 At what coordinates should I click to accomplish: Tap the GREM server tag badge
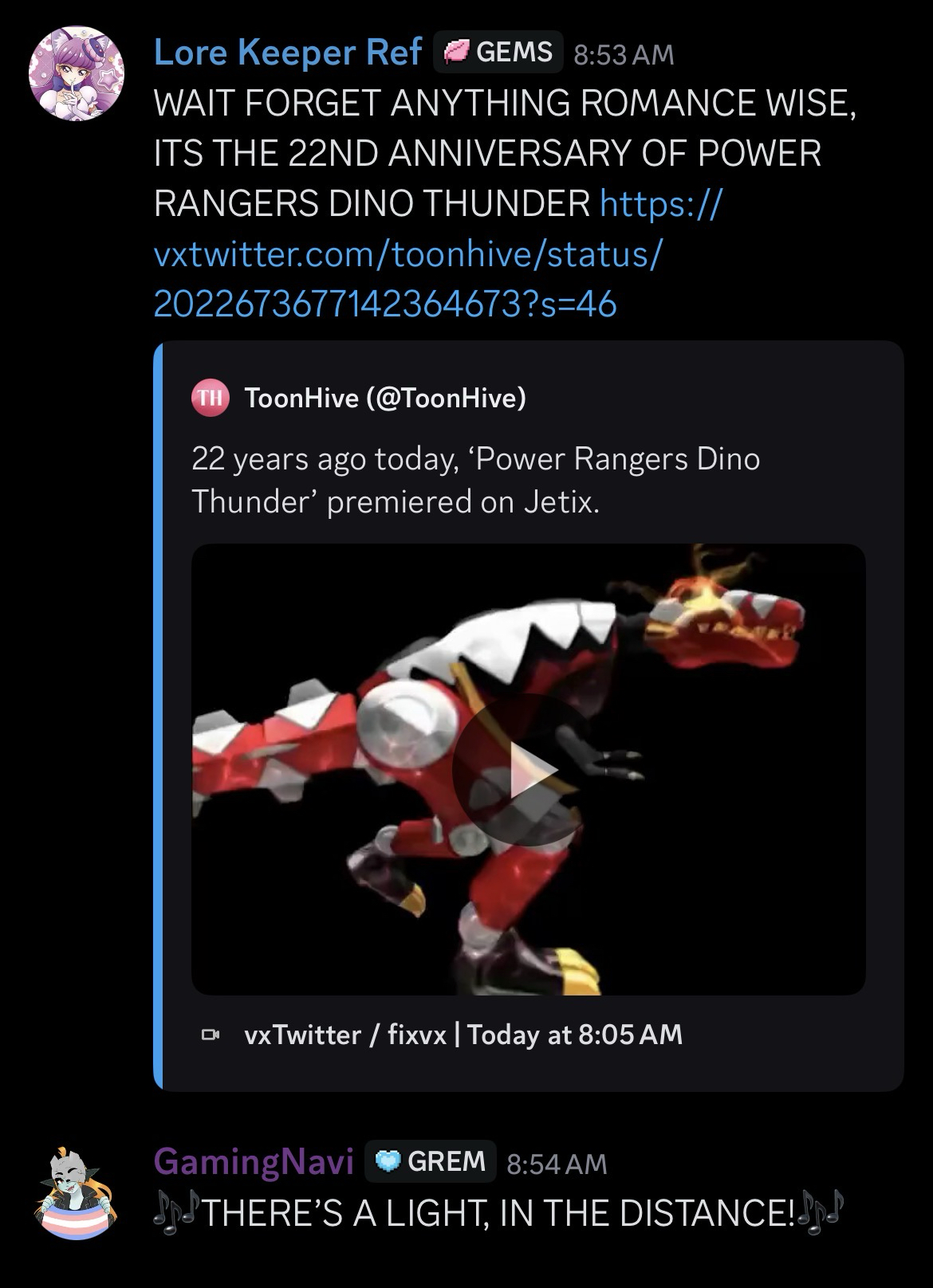coord(431,1161)
